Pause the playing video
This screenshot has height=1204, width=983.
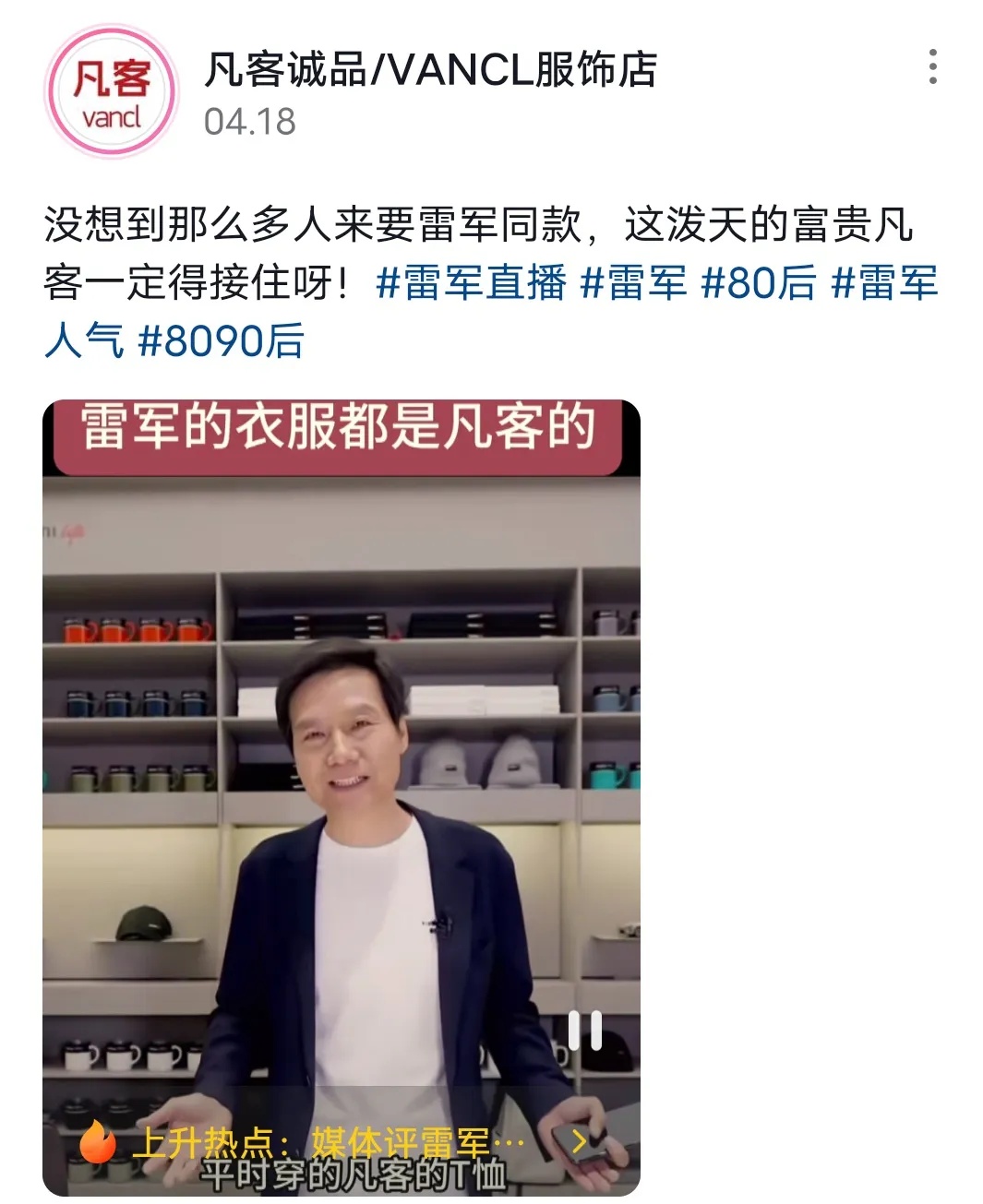click(x=584, y=1031)
